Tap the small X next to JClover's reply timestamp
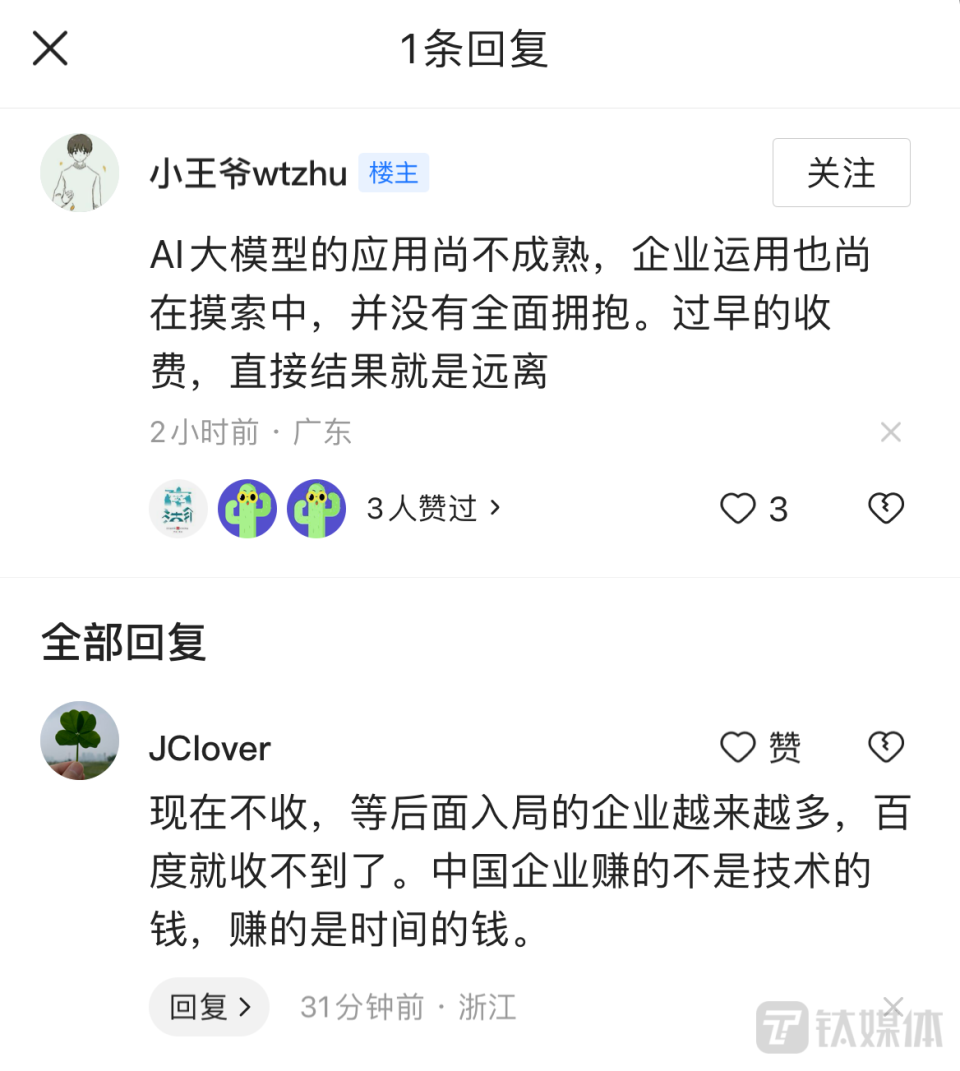This screenshot has height=1071, width=960. pos(893,1007)
